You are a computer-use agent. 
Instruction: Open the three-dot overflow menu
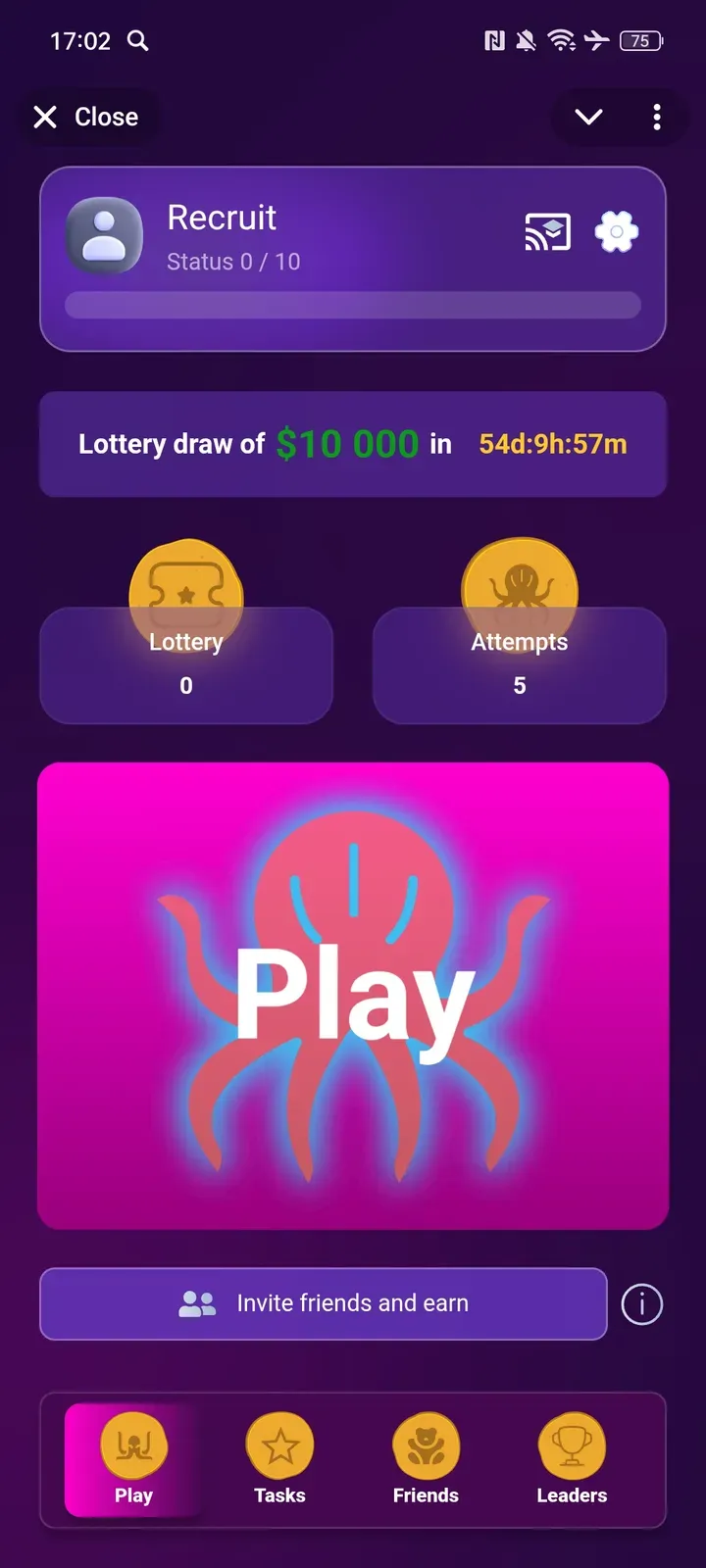tap(656, 117)
